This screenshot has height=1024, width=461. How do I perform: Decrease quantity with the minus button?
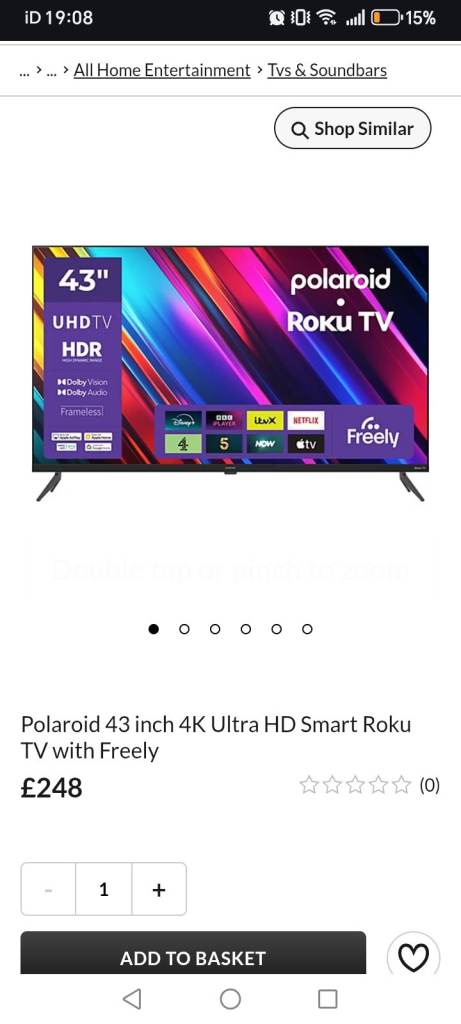[x=48, y=889]
